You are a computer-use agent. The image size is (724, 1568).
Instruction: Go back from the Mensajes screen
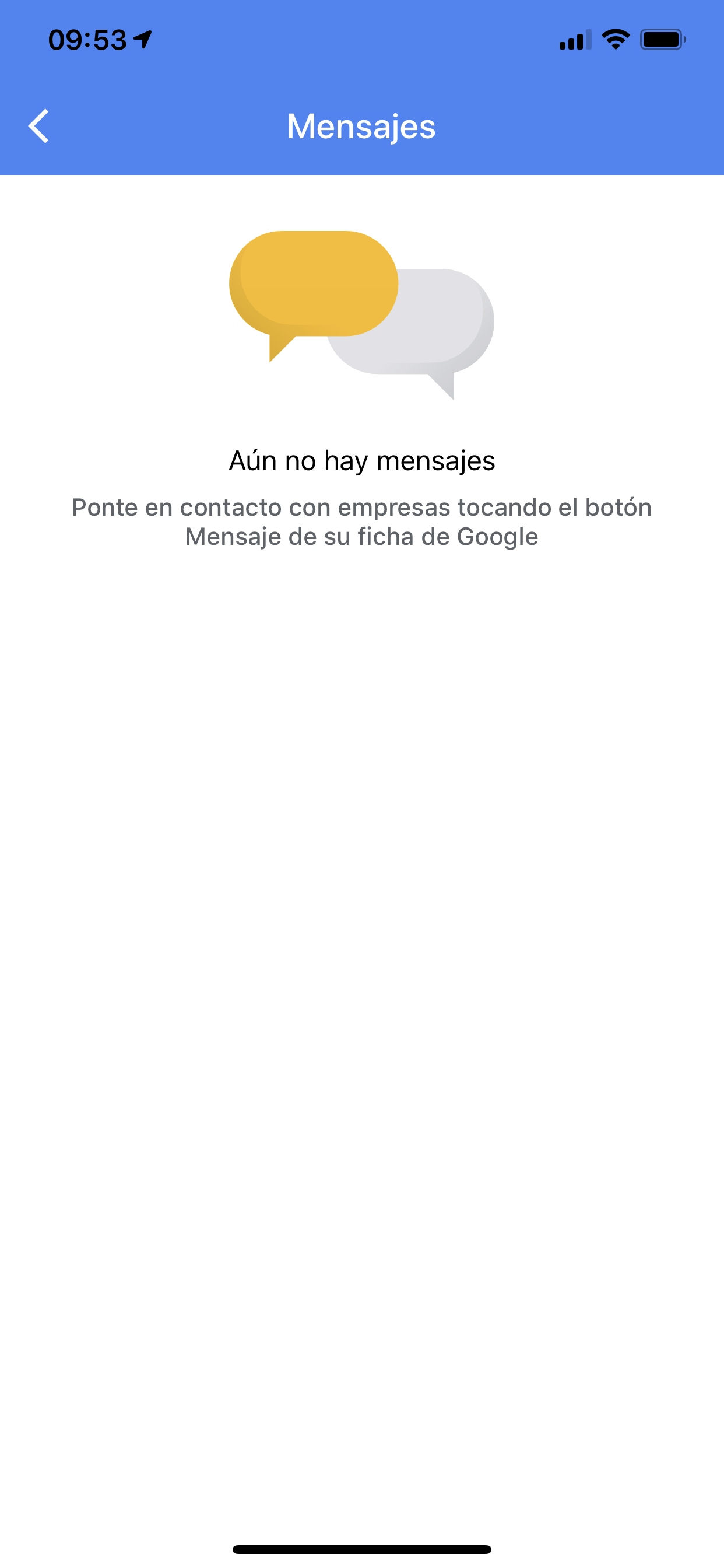coord(39,126)
